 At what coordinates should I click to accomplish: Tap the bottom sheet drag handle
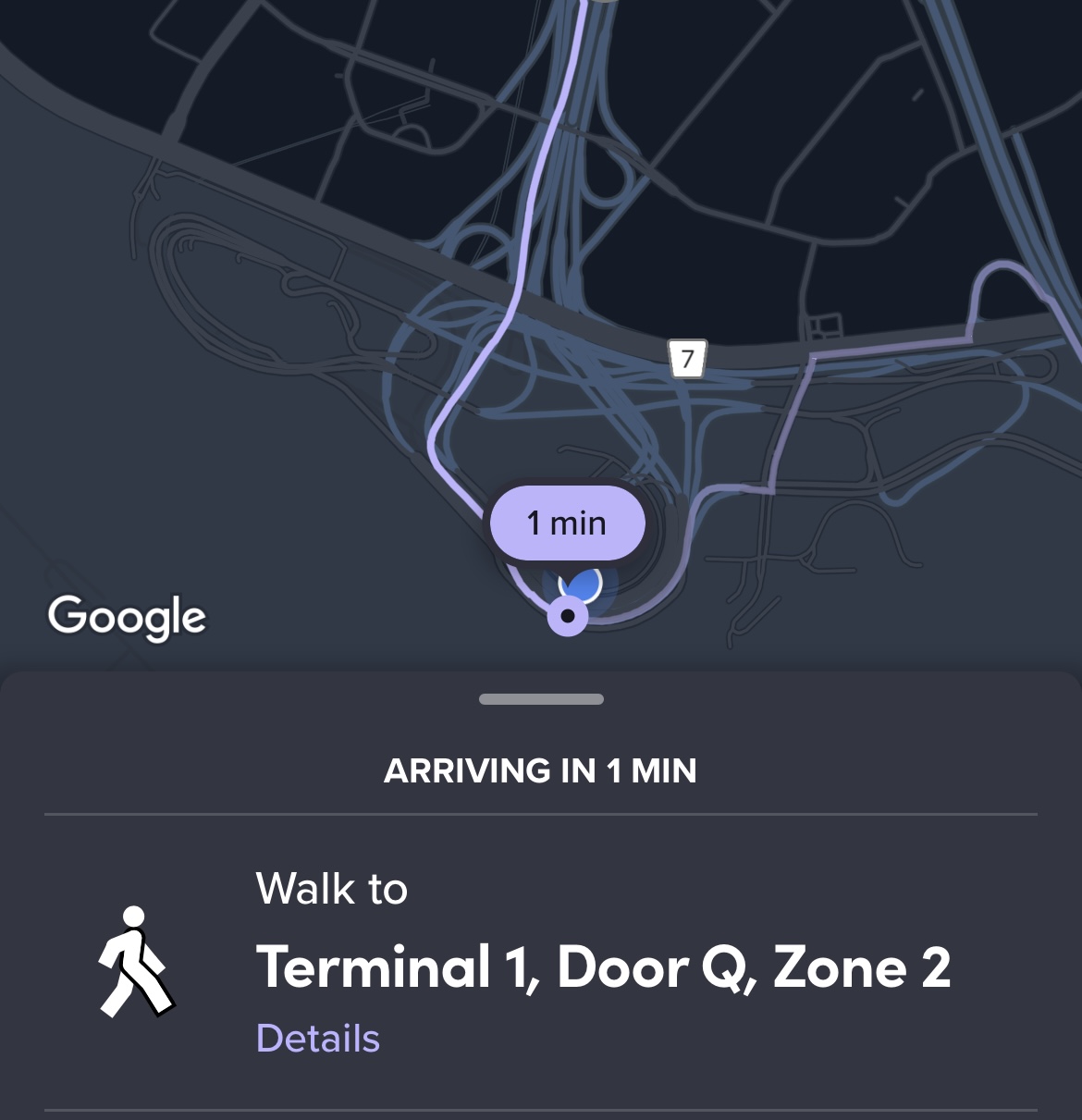click(x=541, y=699)
